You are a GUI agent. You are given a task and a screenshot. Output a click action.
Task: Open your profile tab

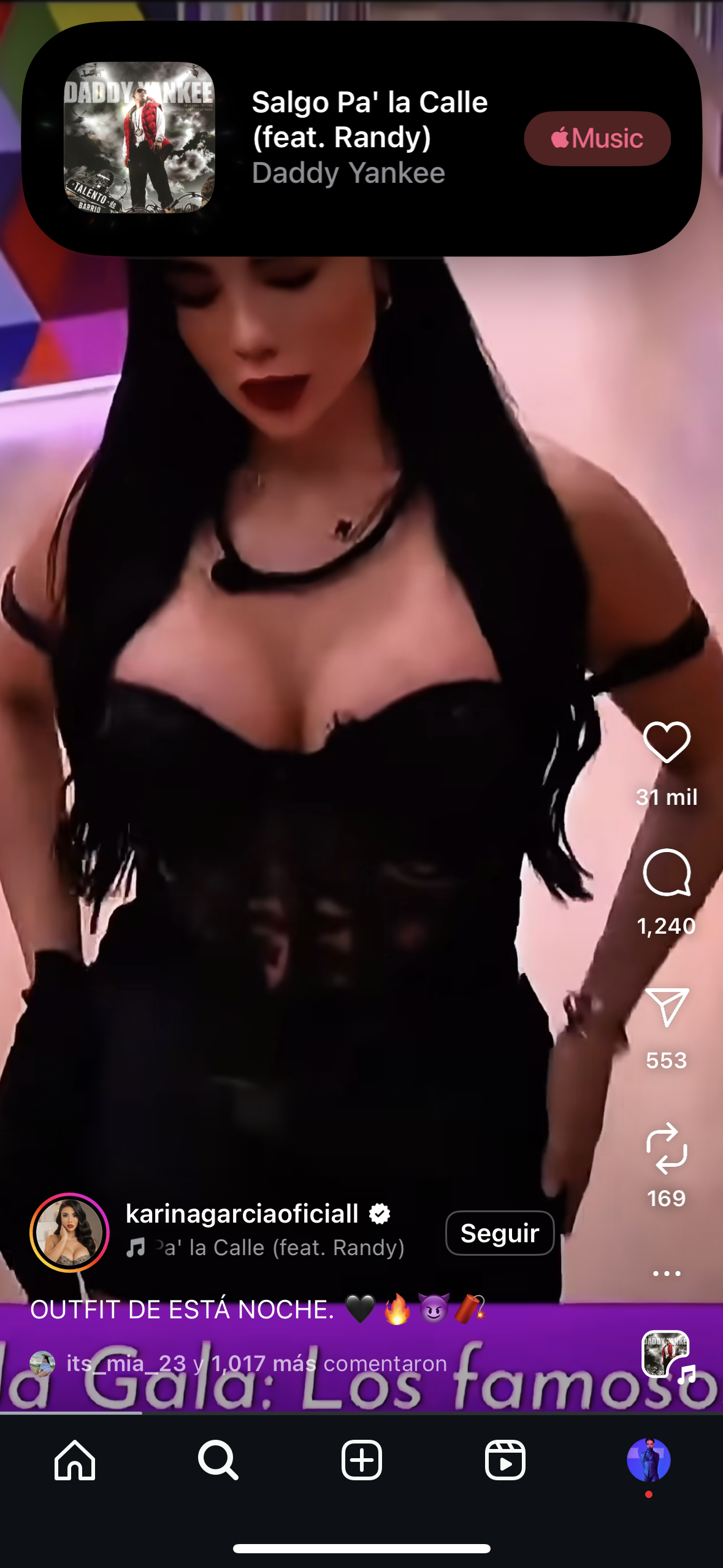[648, 1460]
